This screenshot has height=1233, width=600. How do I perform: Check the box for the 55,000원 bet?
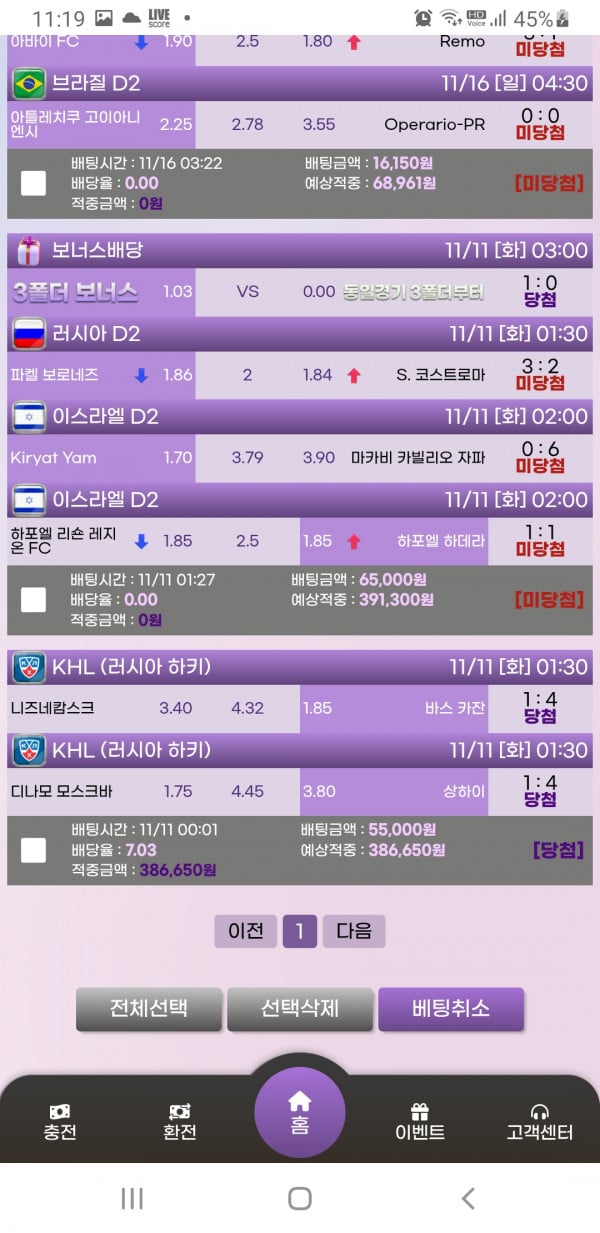point(34,850)
